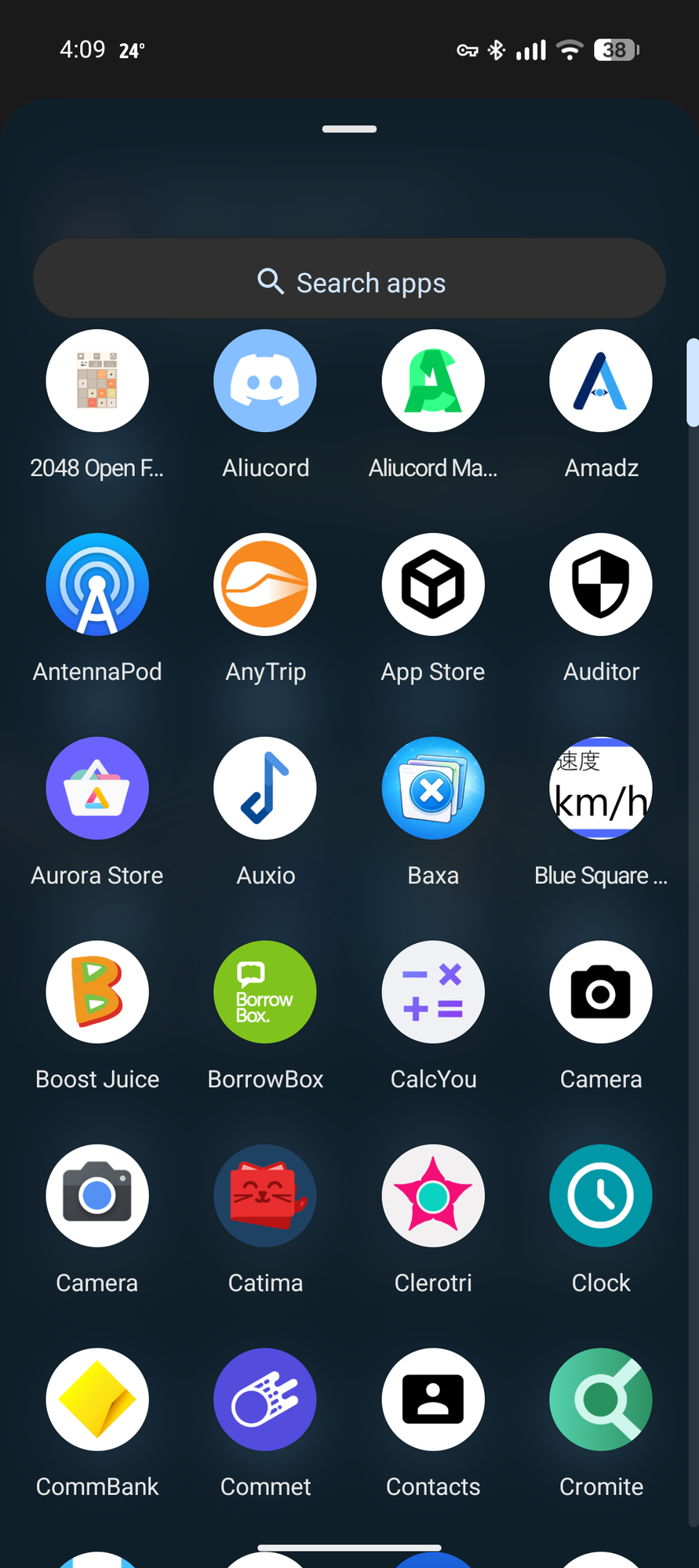Open the Cromite browser
Viewport: 699px width, 1568px height.
click(x=601, y=1400)
